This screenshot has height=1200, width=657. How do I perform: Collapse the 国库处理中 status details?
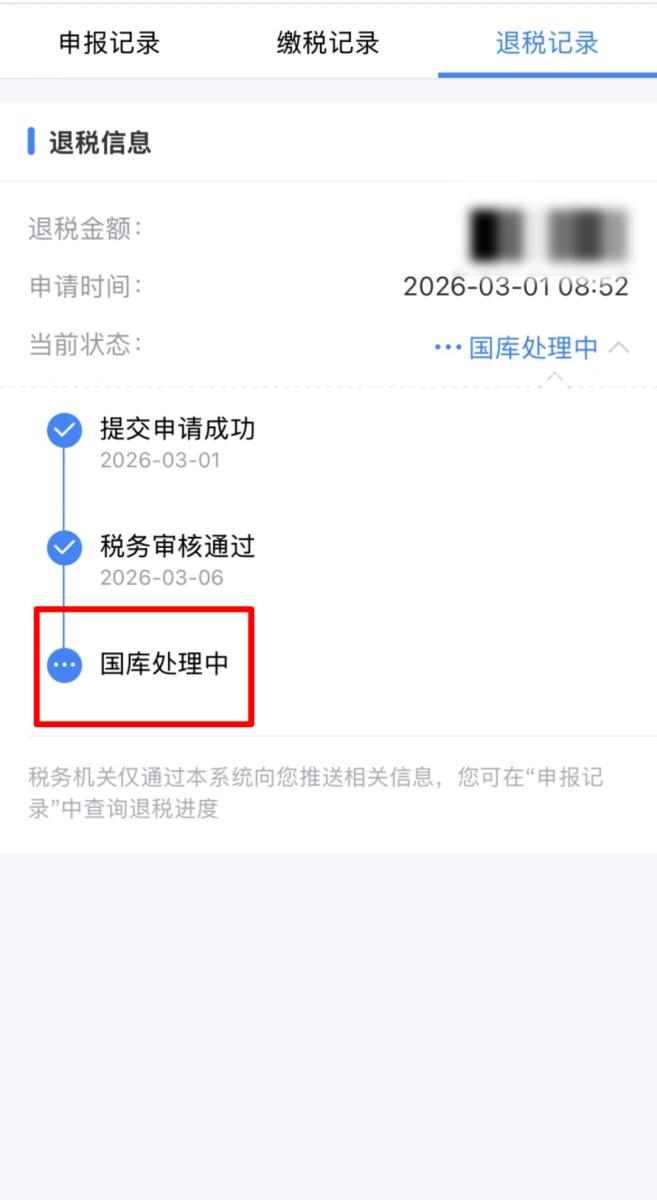pyautogui.click(x=619, y=348)
